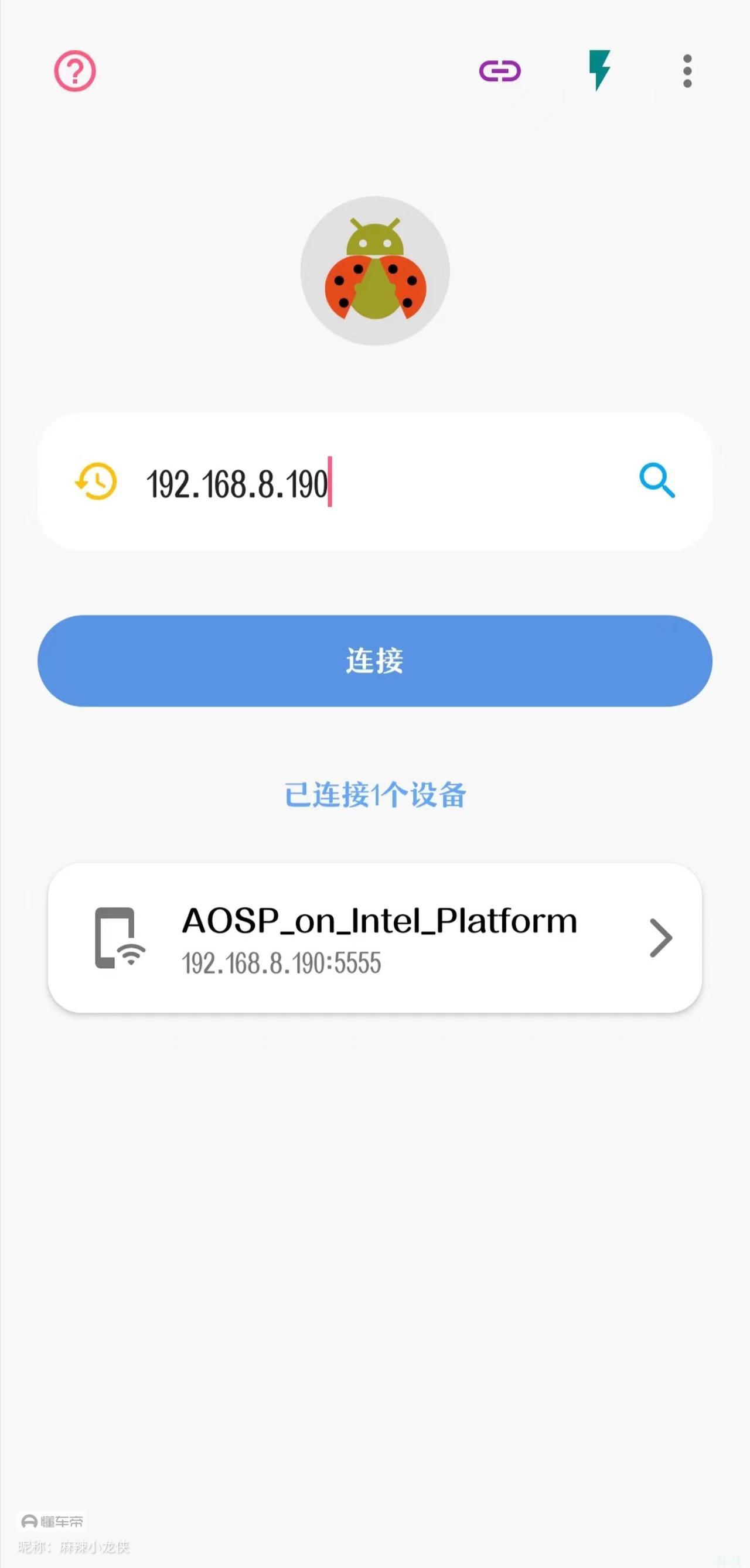Tap the green lightning bolt icon
The width and height of the screenshot is (750, 1568).
click(x=599, y=70)
